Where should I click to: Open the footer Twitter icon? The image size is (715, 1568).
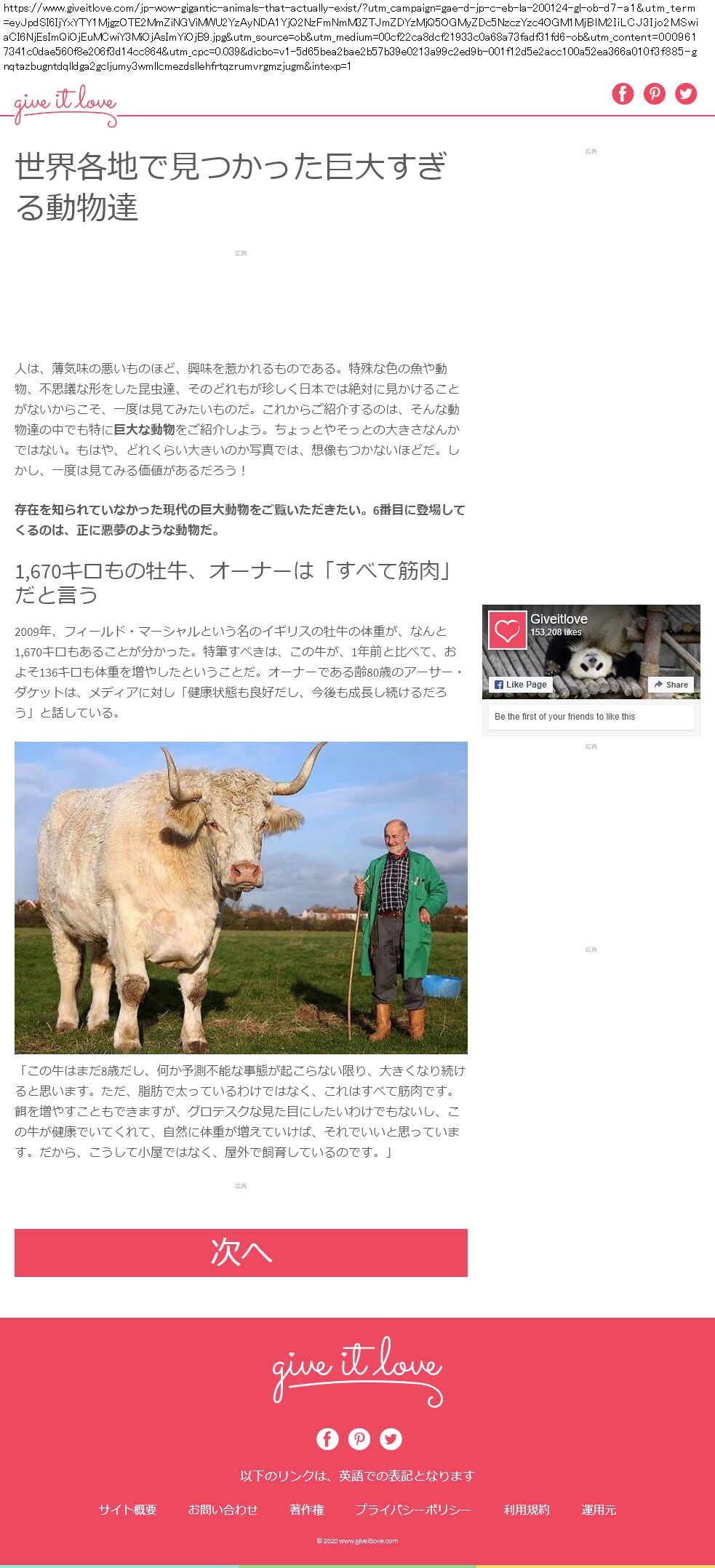(391, 1438)
